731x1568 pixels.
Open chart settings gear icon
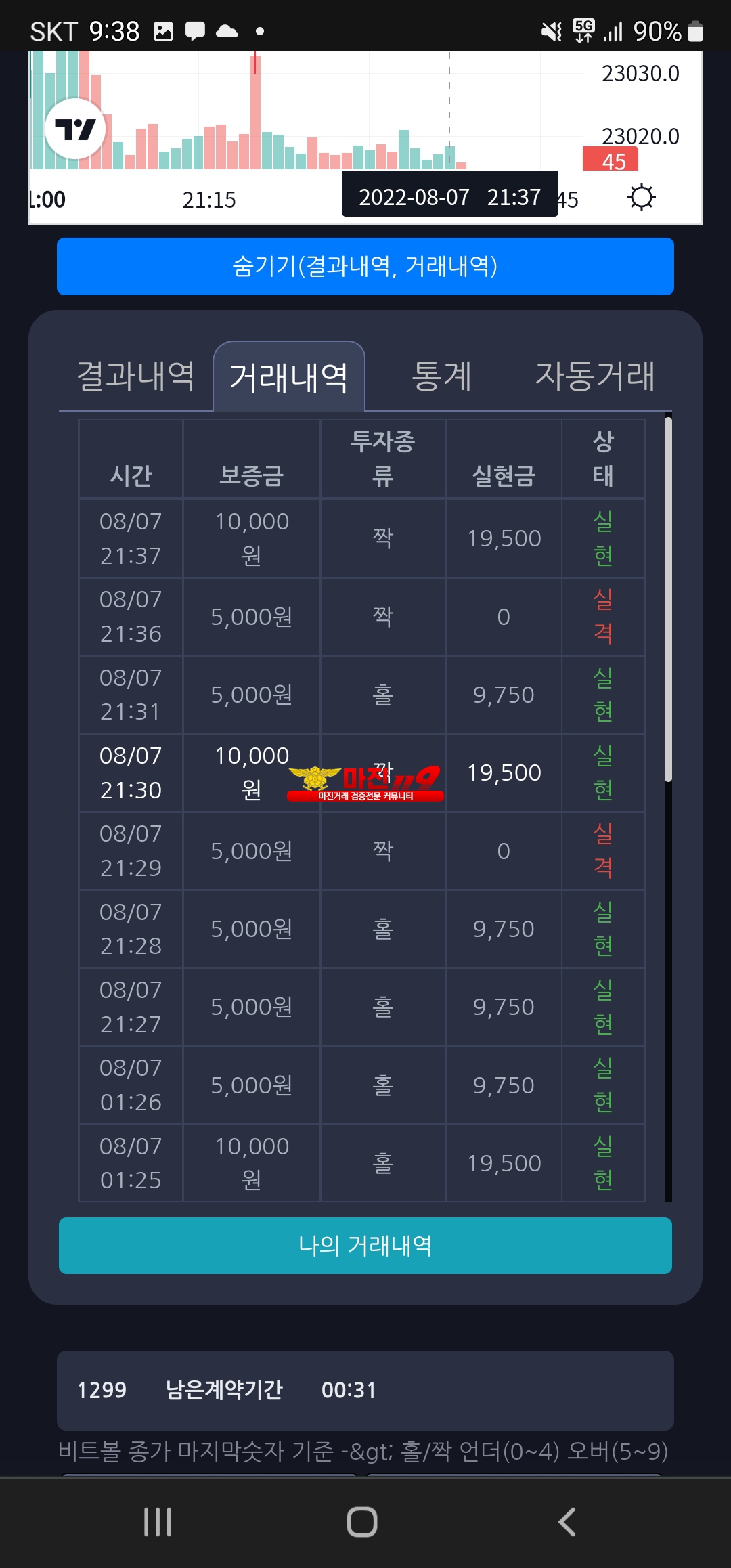pyautogui.click(x=641, y=198)
